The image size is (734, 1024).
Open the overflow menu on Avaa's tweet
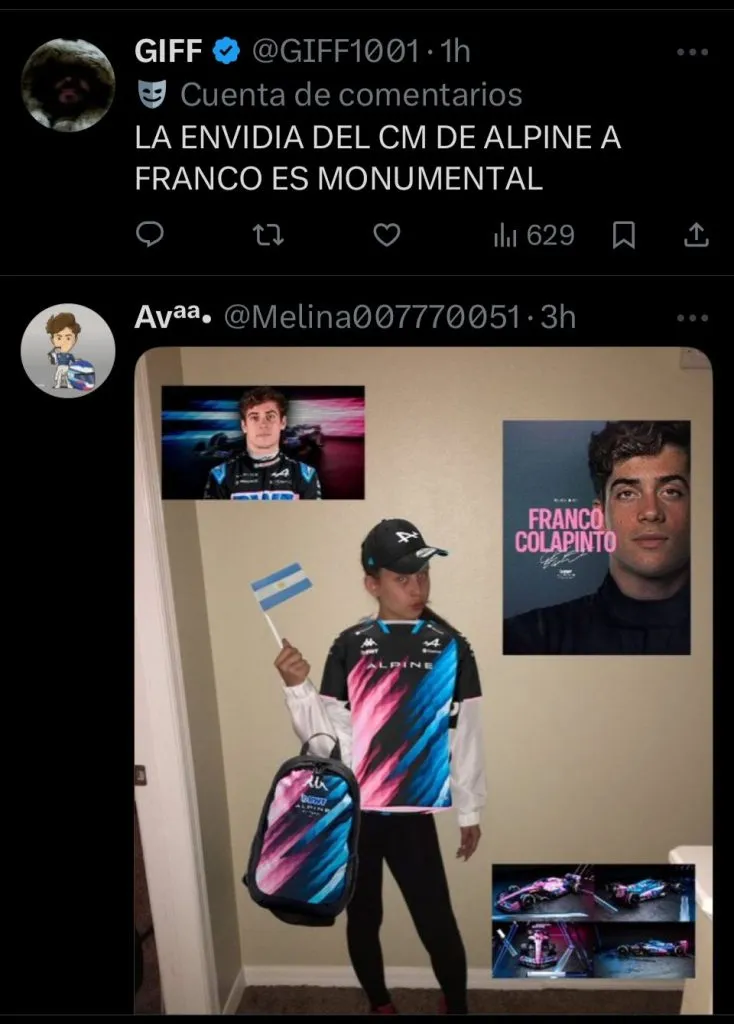(x=692, y=318)
